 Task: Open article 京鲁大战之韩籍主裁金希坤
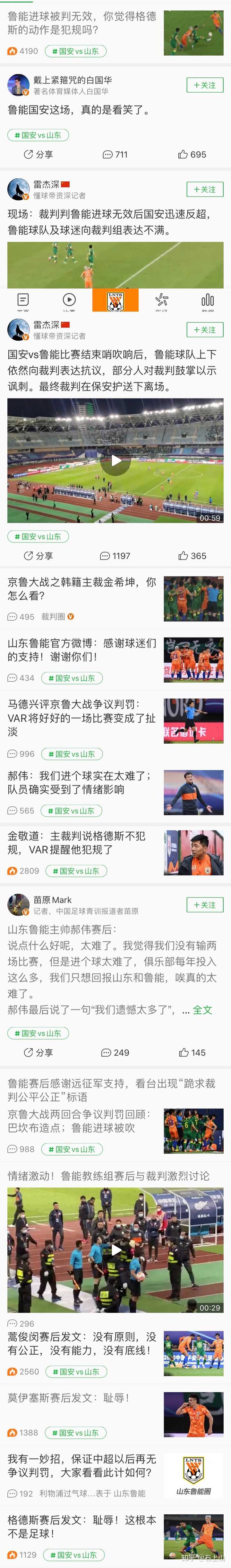click(82, 589)
